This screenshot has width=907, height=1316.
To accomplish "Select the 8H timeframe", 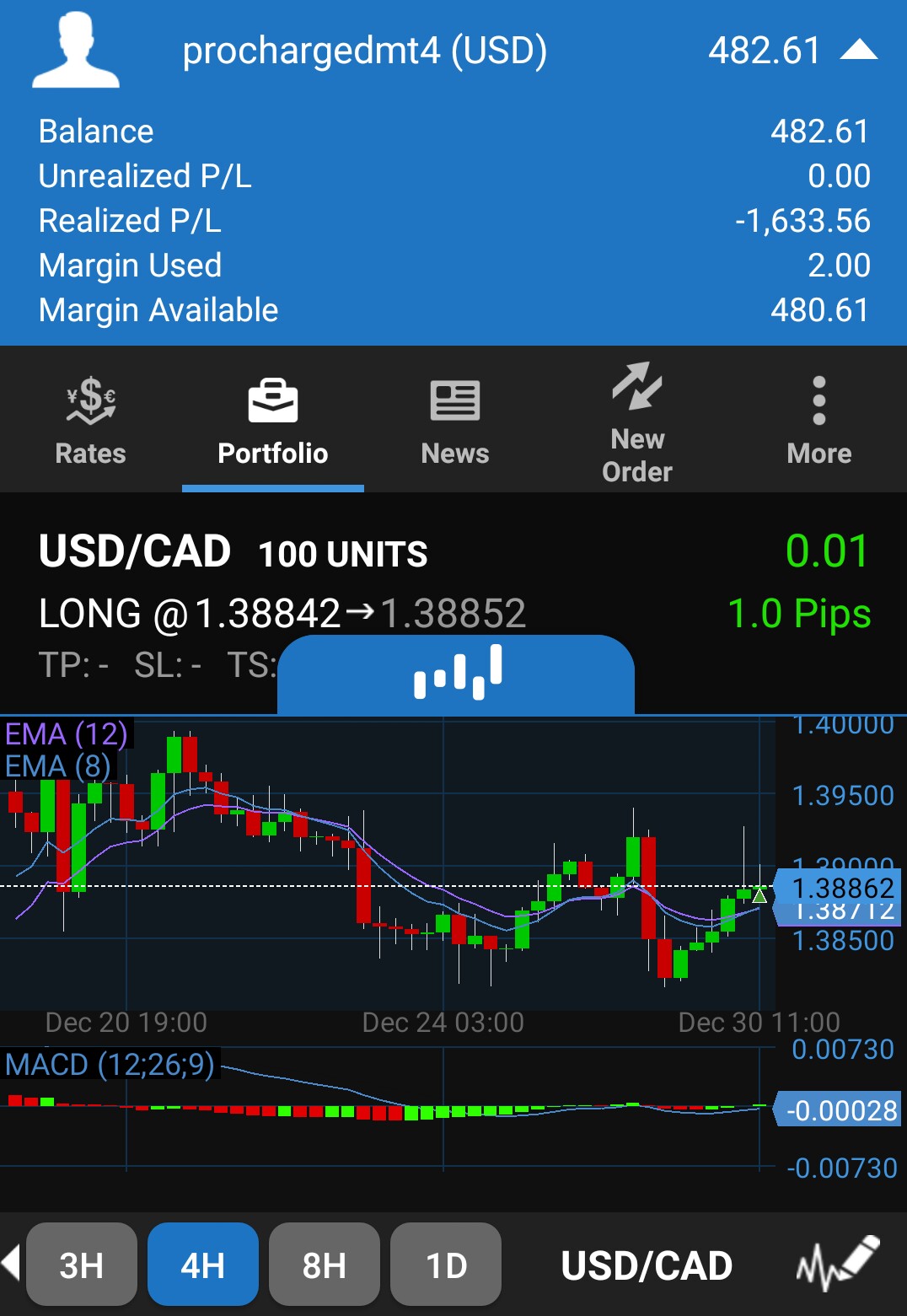I will [x=325, y=1264].
